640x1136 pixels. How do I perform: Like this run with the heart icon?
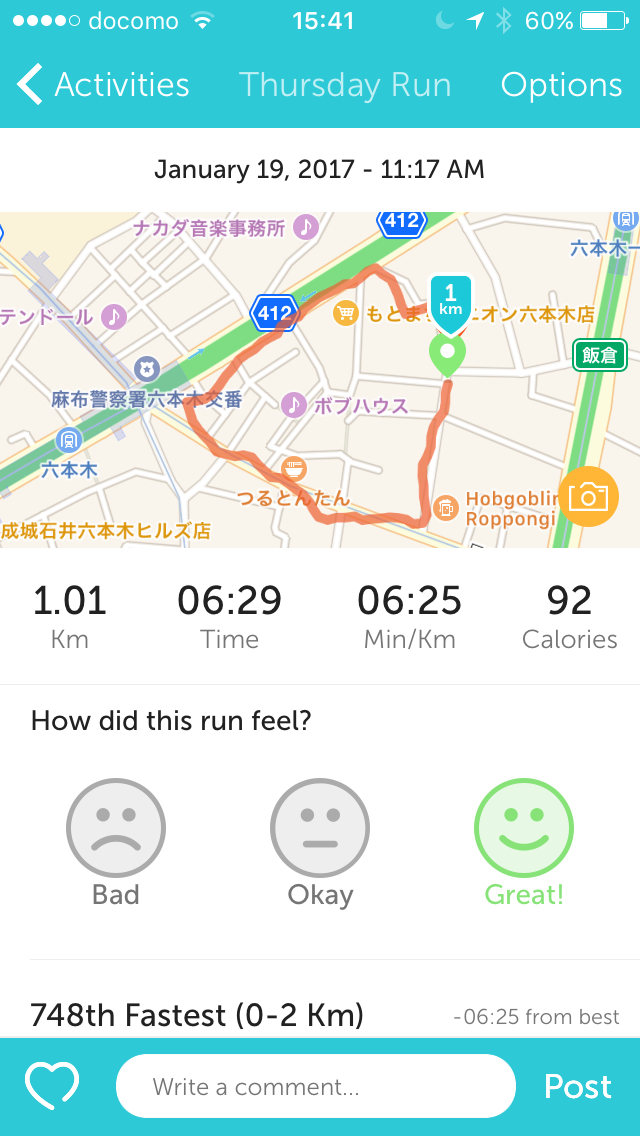(52, 1086)
